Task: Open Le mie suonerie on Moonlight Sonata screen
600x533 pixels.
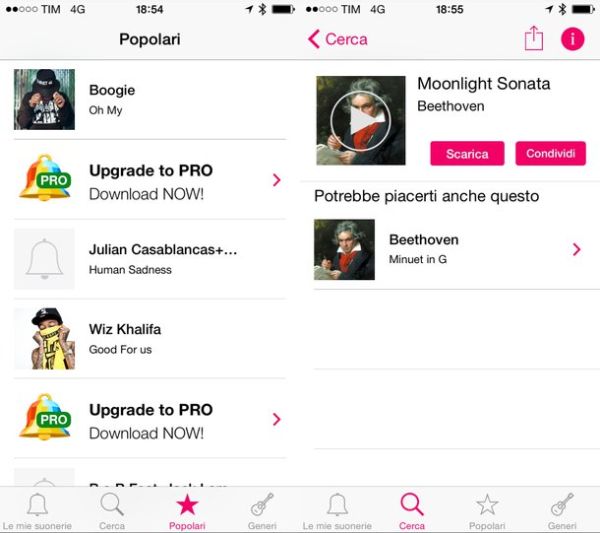Action: [x=338, y=510]
